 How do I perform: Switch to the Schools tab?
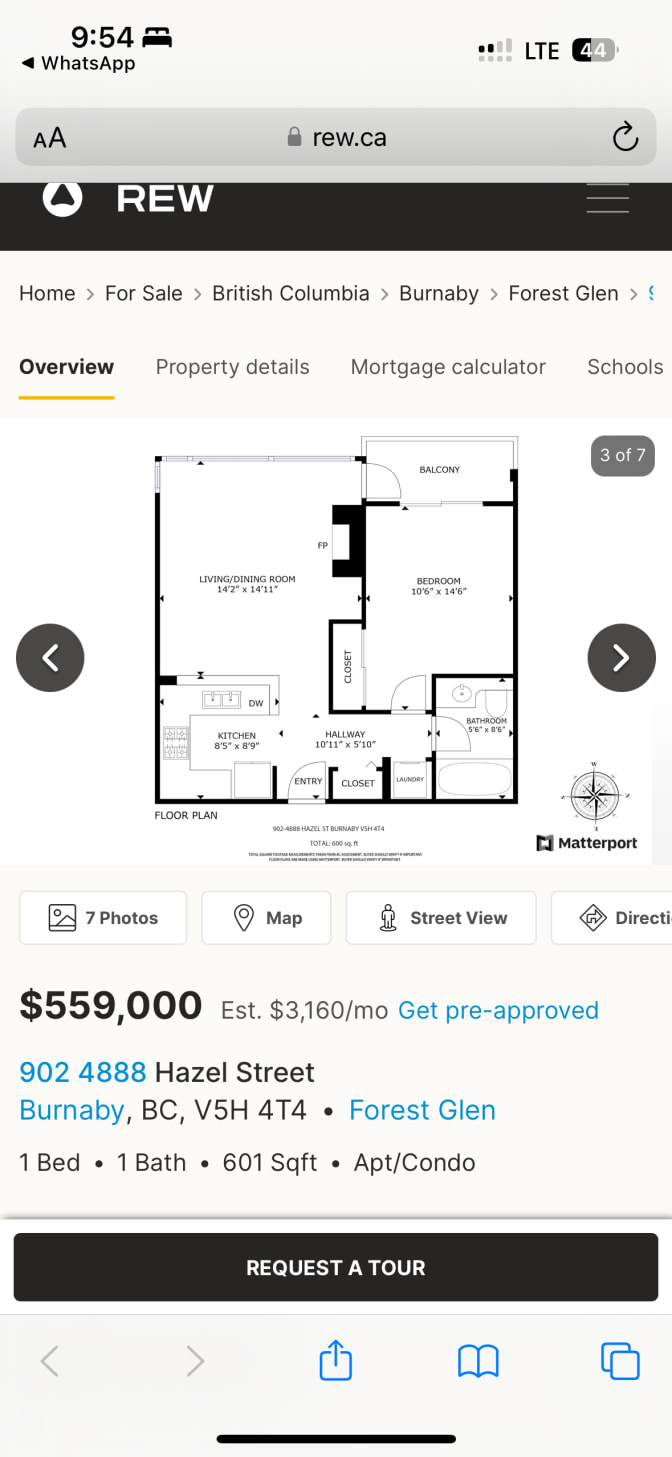(625, 367)
